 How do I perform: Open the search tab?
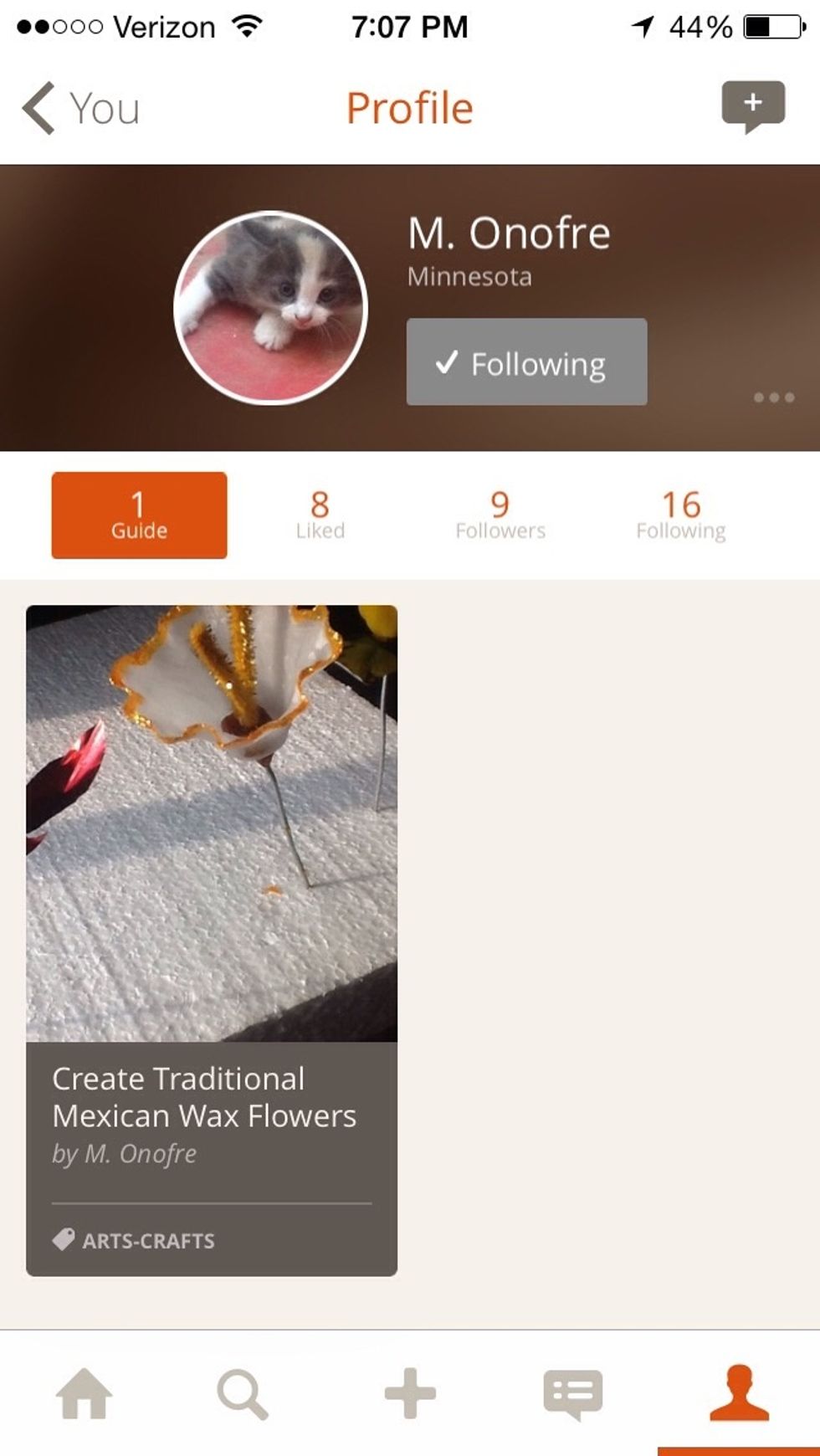(x=243, y=1394)
